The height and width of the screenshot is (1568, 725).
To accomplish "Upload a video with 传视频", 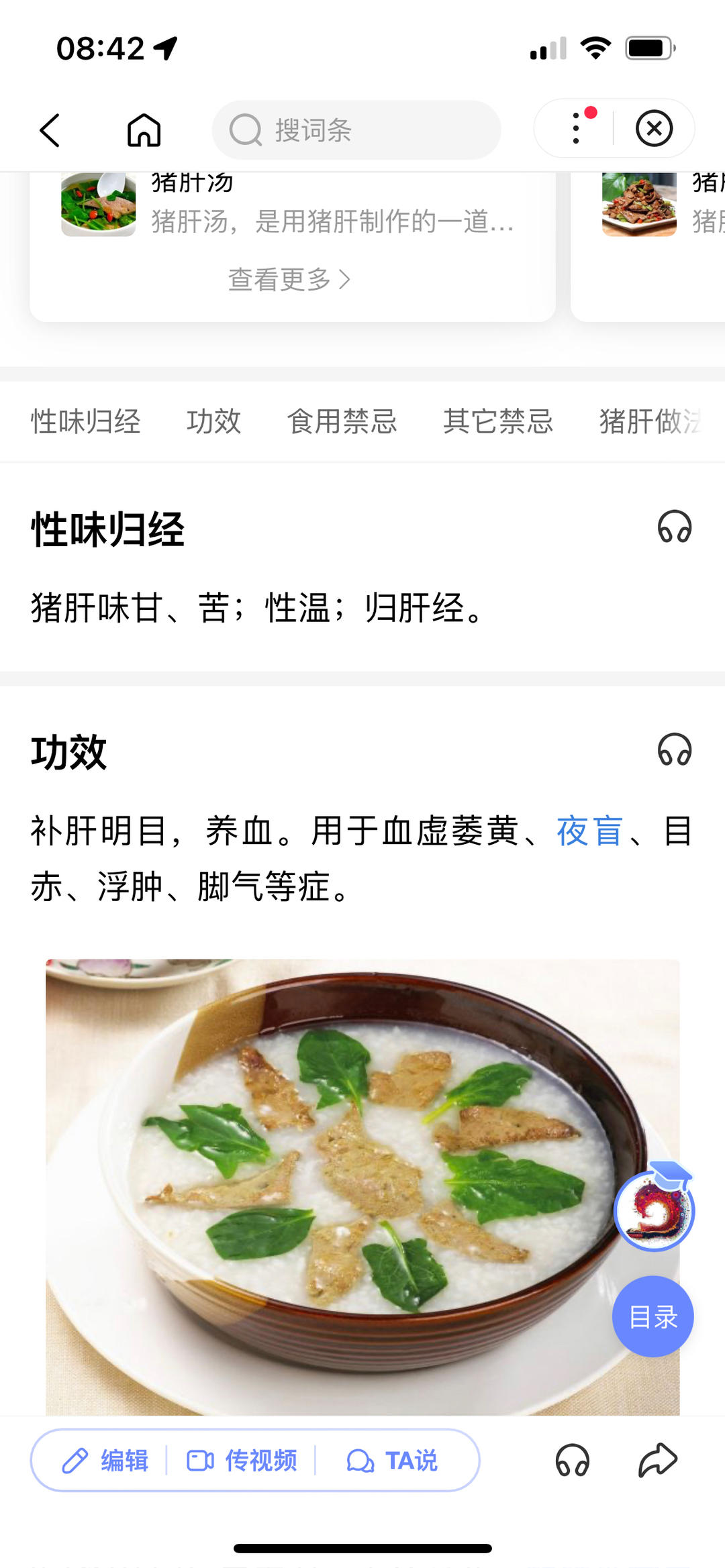I will pos(242,1461).
